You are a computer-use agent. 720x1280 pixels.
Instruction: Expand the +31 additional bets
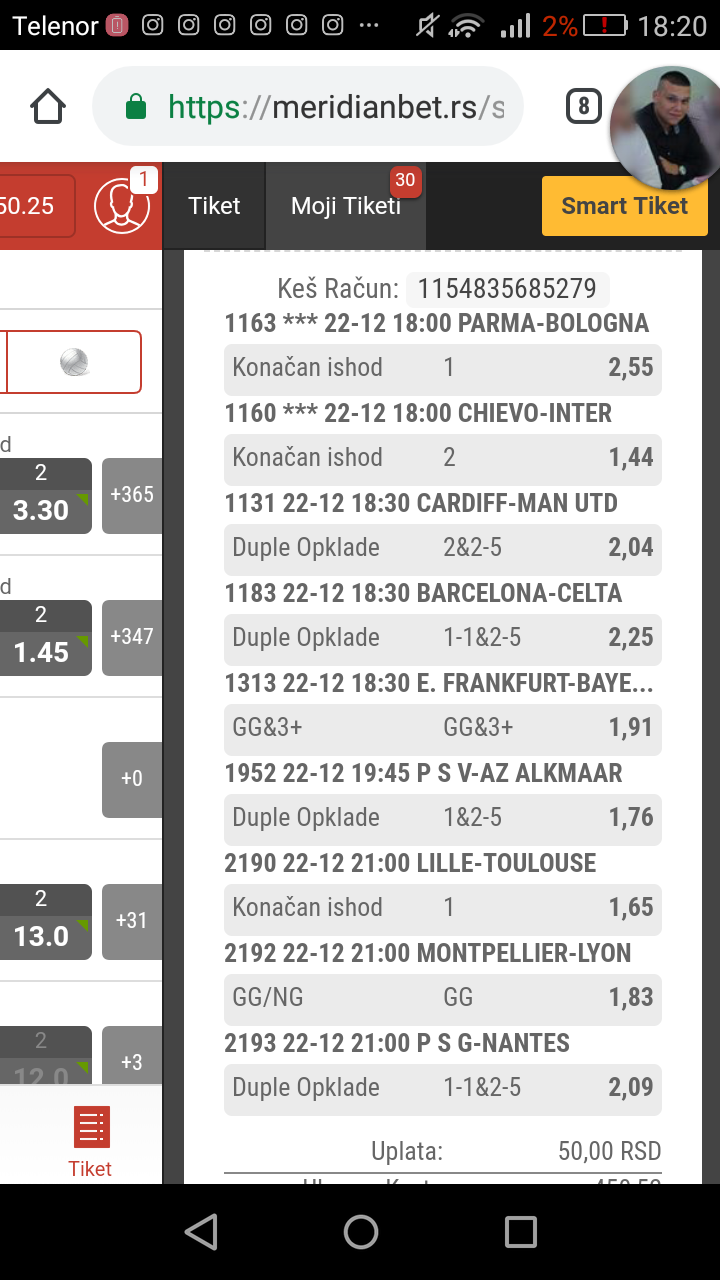coord(132,920)
